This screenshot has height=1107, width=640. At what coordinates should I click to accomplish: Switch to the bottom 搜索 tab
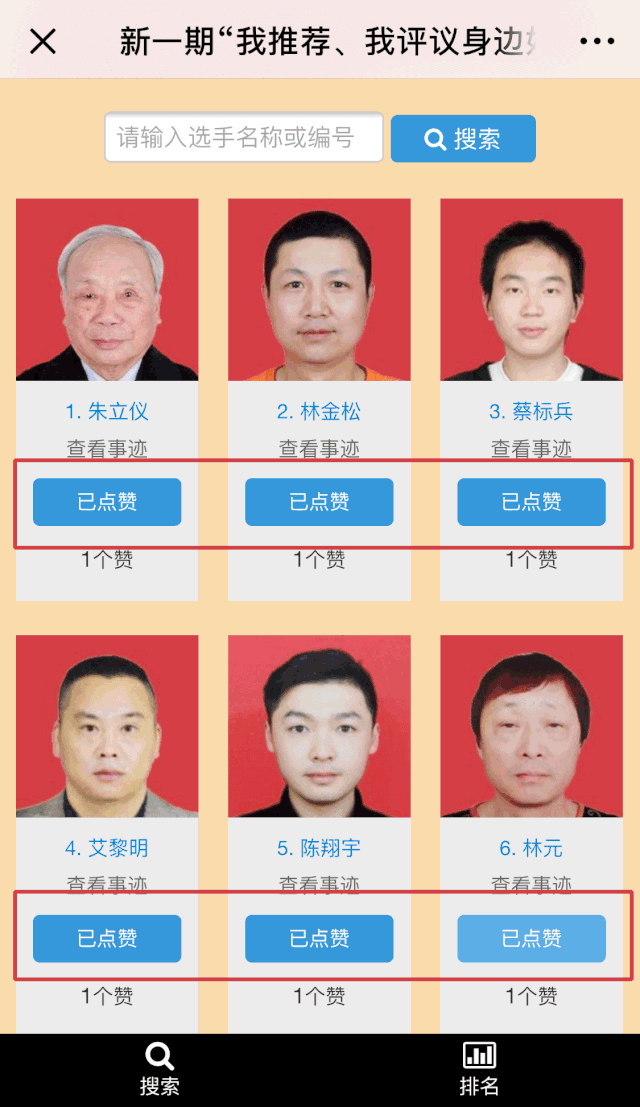click(x=160, y=1070)
